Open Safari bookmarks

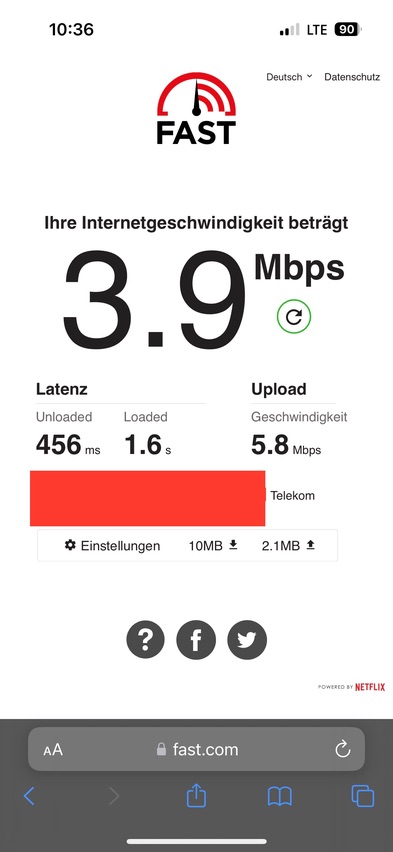tap(280, 797)
